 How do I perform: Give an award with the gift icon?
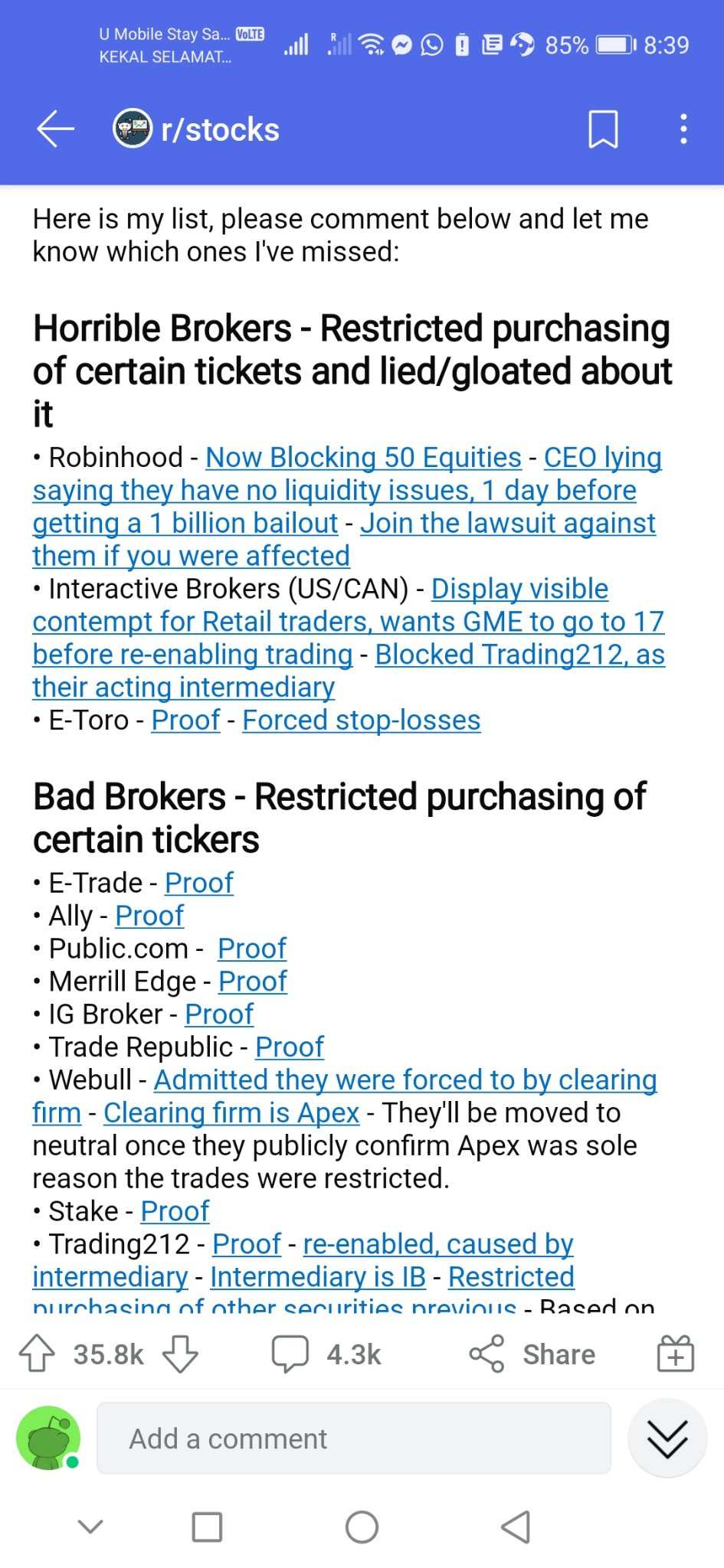point(676,1354)
